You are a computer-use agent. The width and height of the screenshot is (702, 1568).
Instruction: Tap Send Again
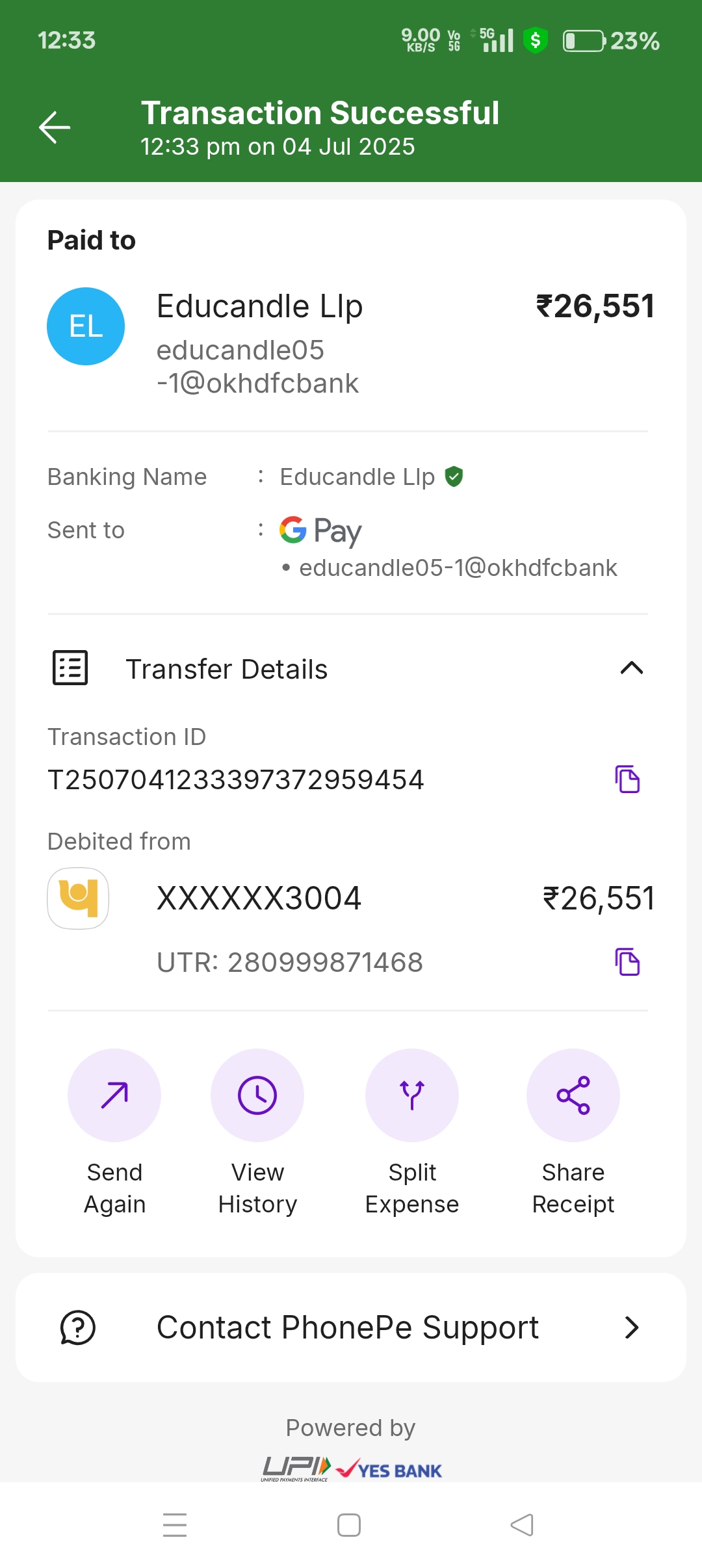click(x=114, y=1095)
